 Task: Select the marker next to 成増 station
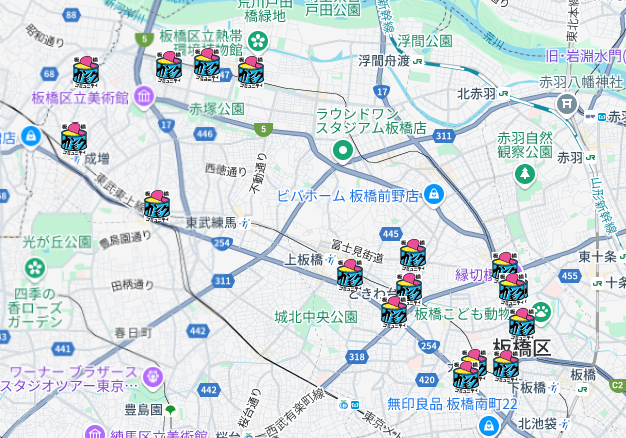click(75, 137)
